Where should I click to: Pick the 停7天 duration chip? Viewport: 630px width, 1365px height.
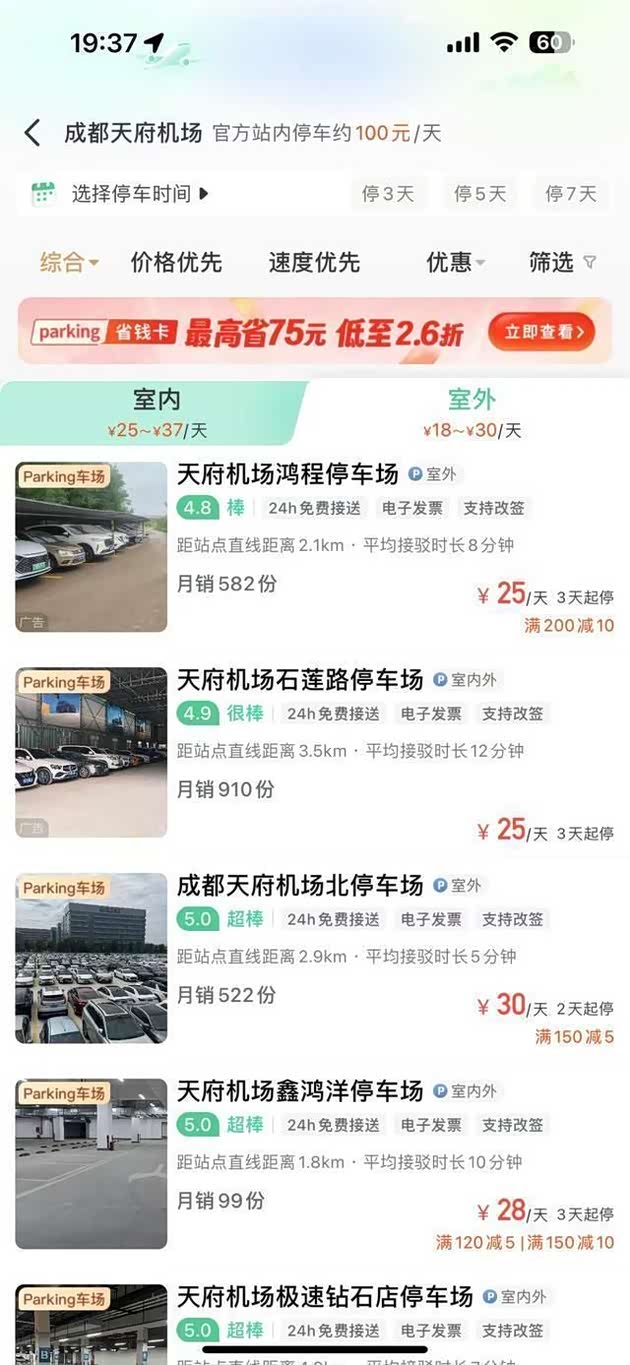pos(571,194)
